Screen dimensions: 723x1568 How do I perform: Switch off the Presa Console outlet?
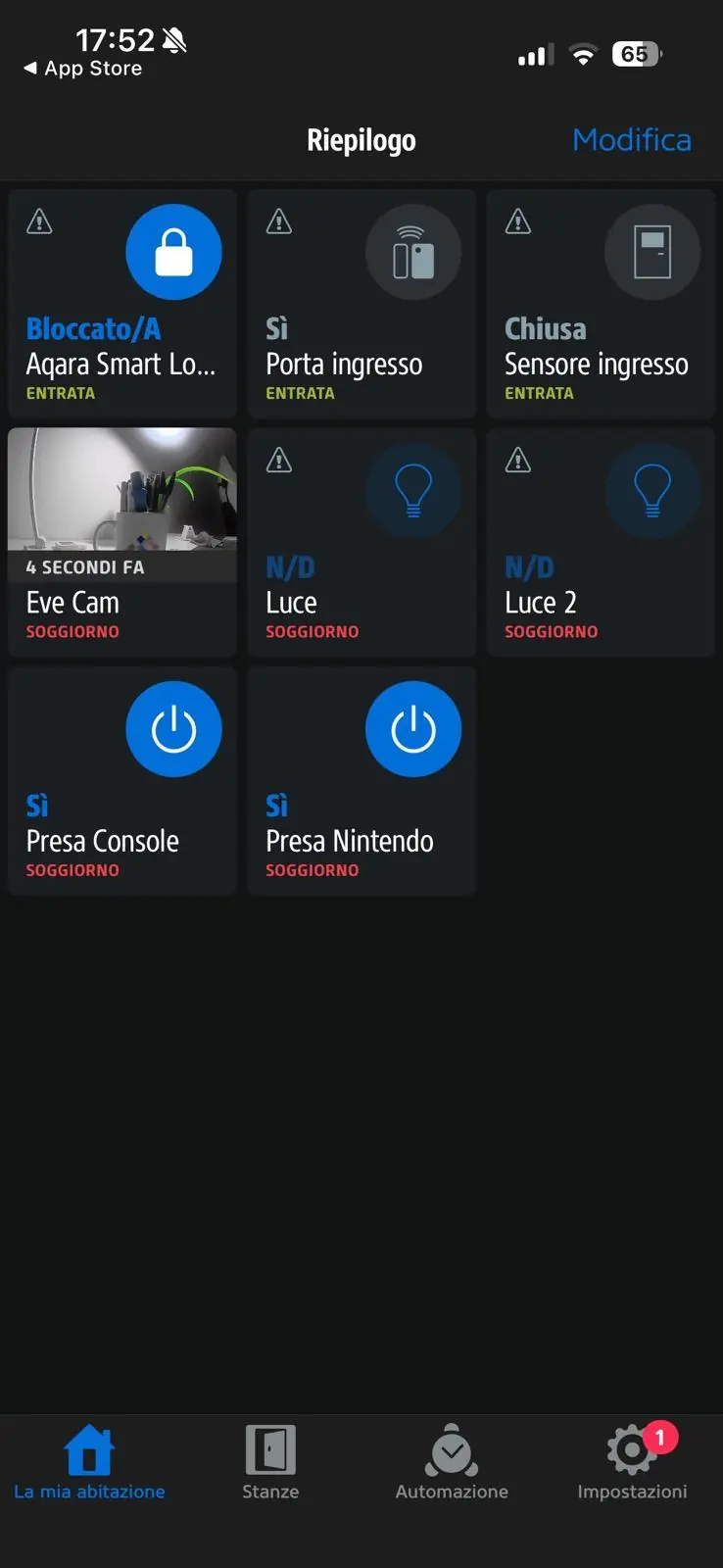[173, 729]
